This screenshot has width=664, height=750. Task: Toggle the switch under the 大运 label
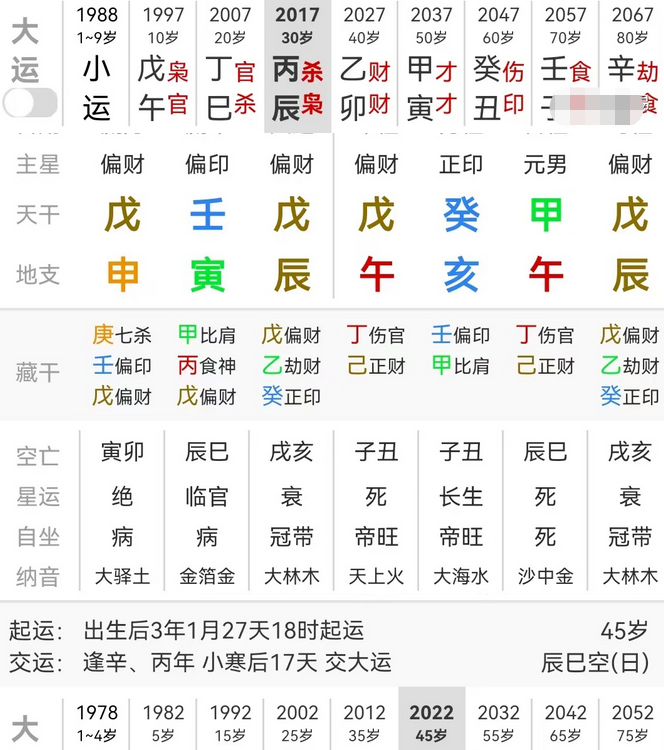click(x=30, y=103)
